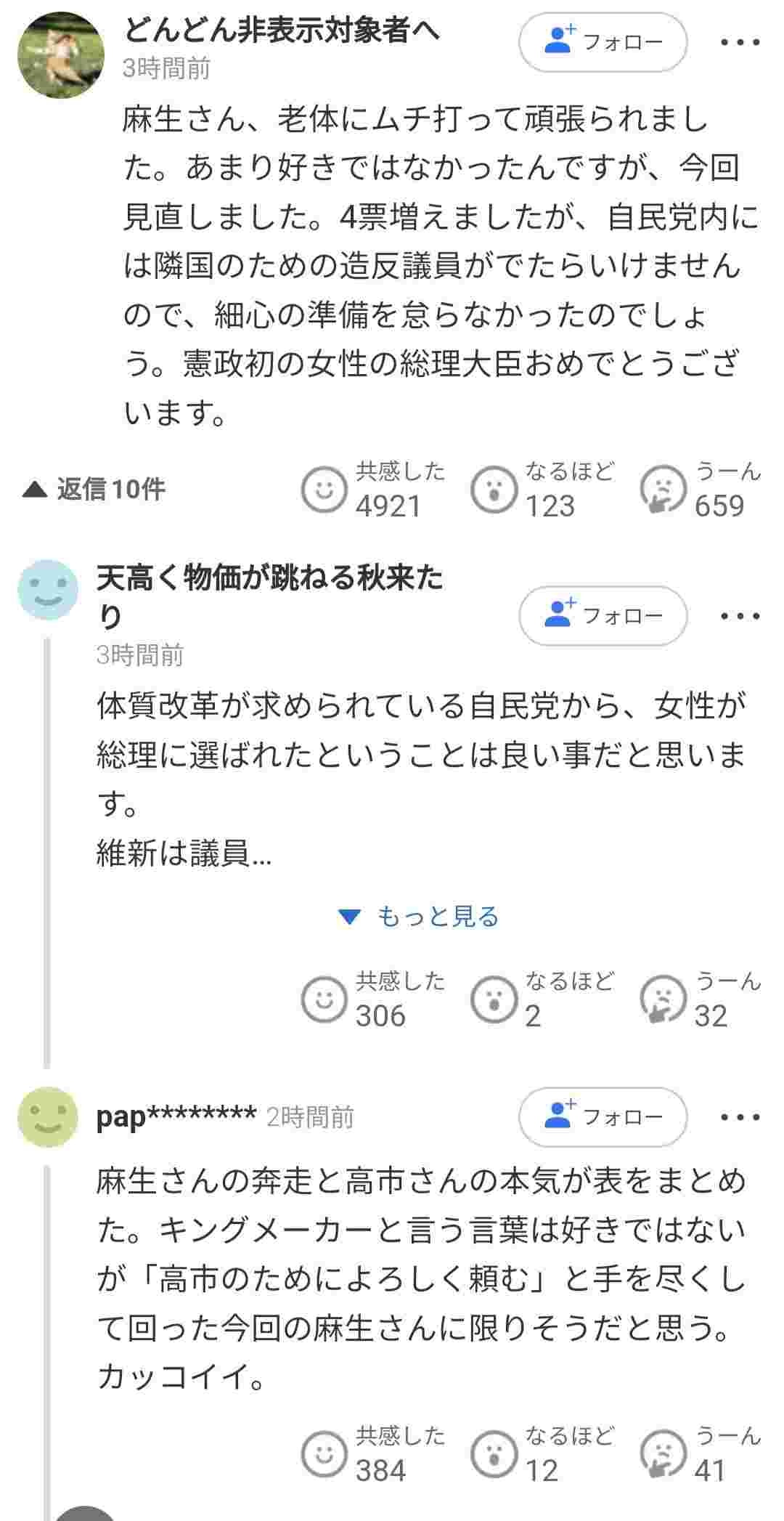Open どんどん非表示対象者へ's profile picture
The width and height of the screenshot is (784, 1521).
click(61, 55)
